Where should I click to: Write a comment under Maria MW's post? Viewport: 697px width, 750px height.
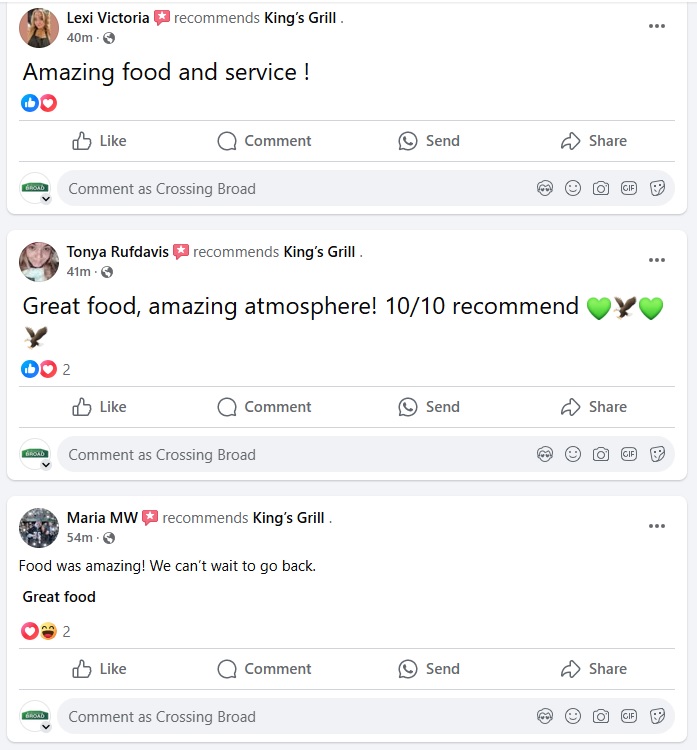pyautogui.click(x=290, y=717)
